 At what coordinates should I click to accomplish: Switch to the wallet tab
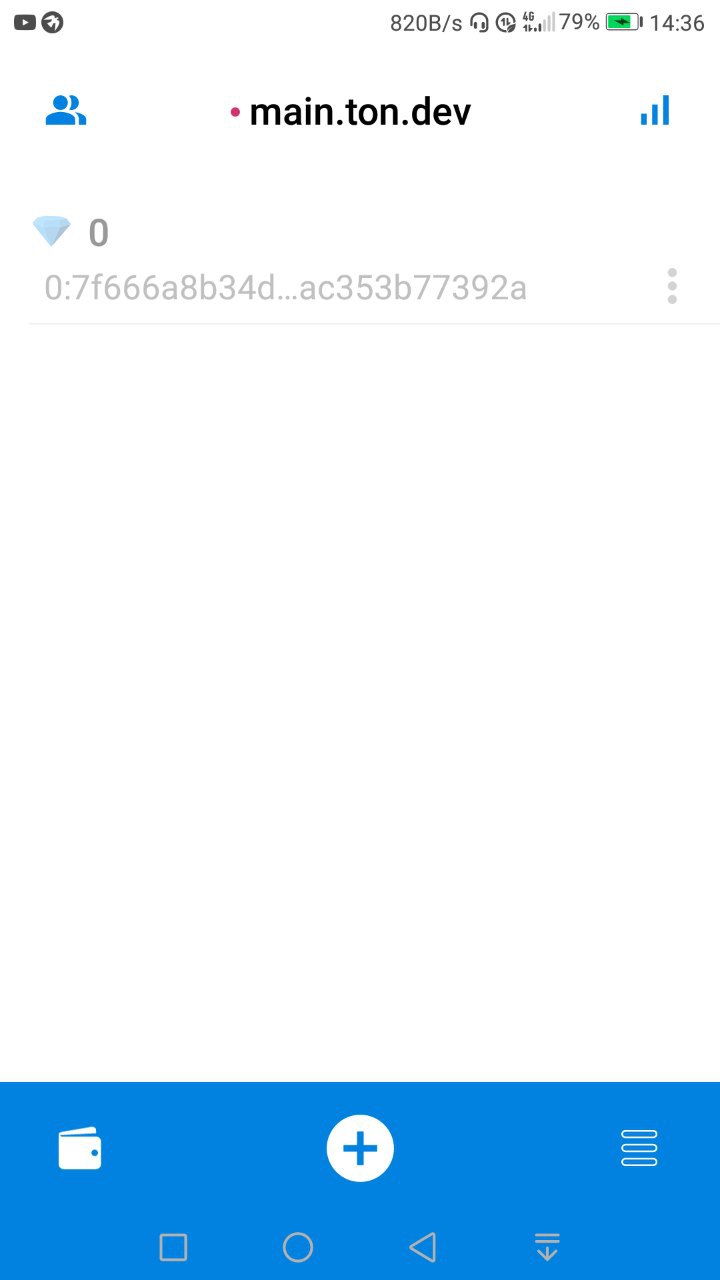80,1148
